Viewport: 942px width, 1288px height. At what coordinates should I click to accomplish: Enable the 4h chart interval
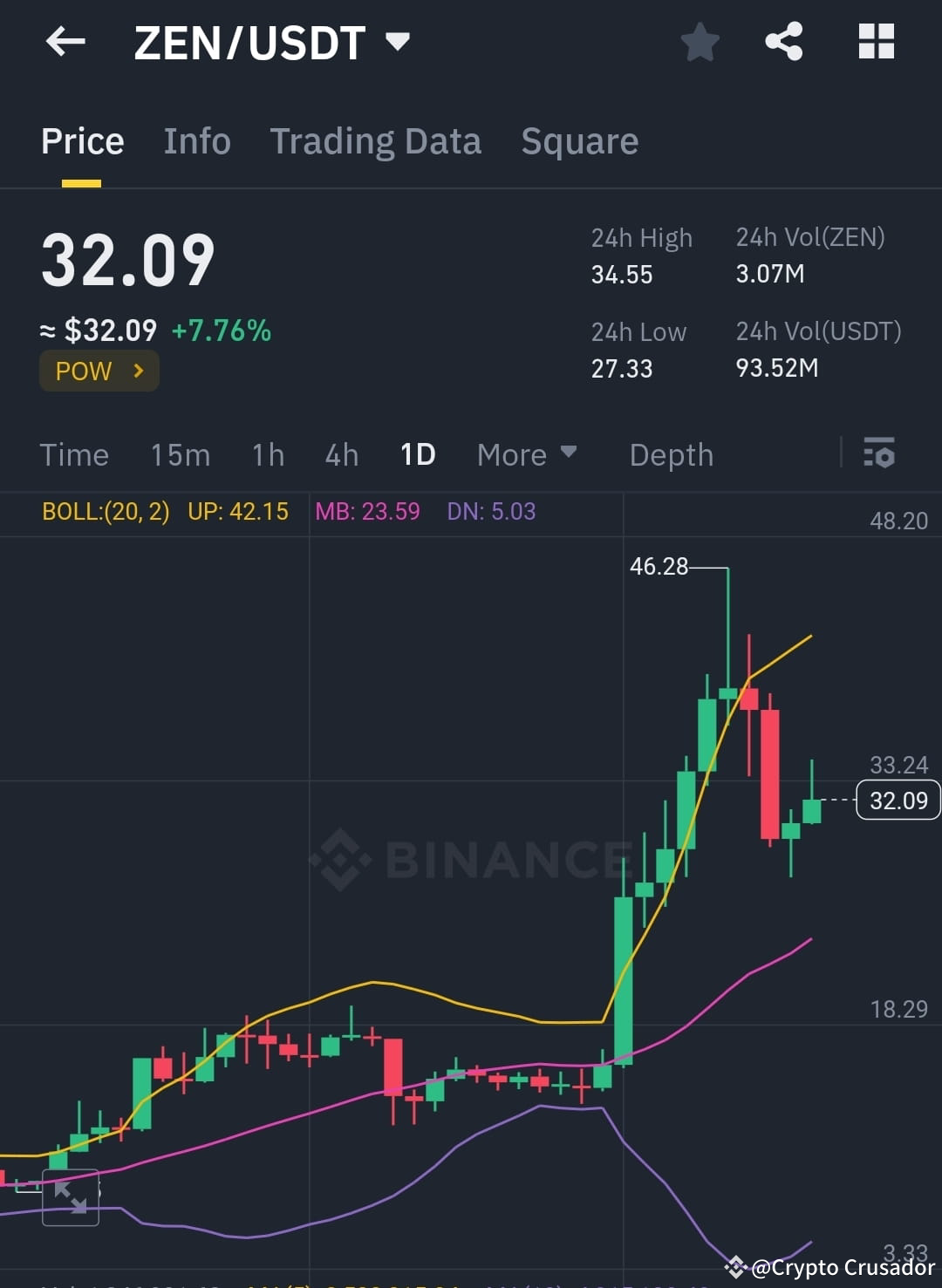[340, 454]
